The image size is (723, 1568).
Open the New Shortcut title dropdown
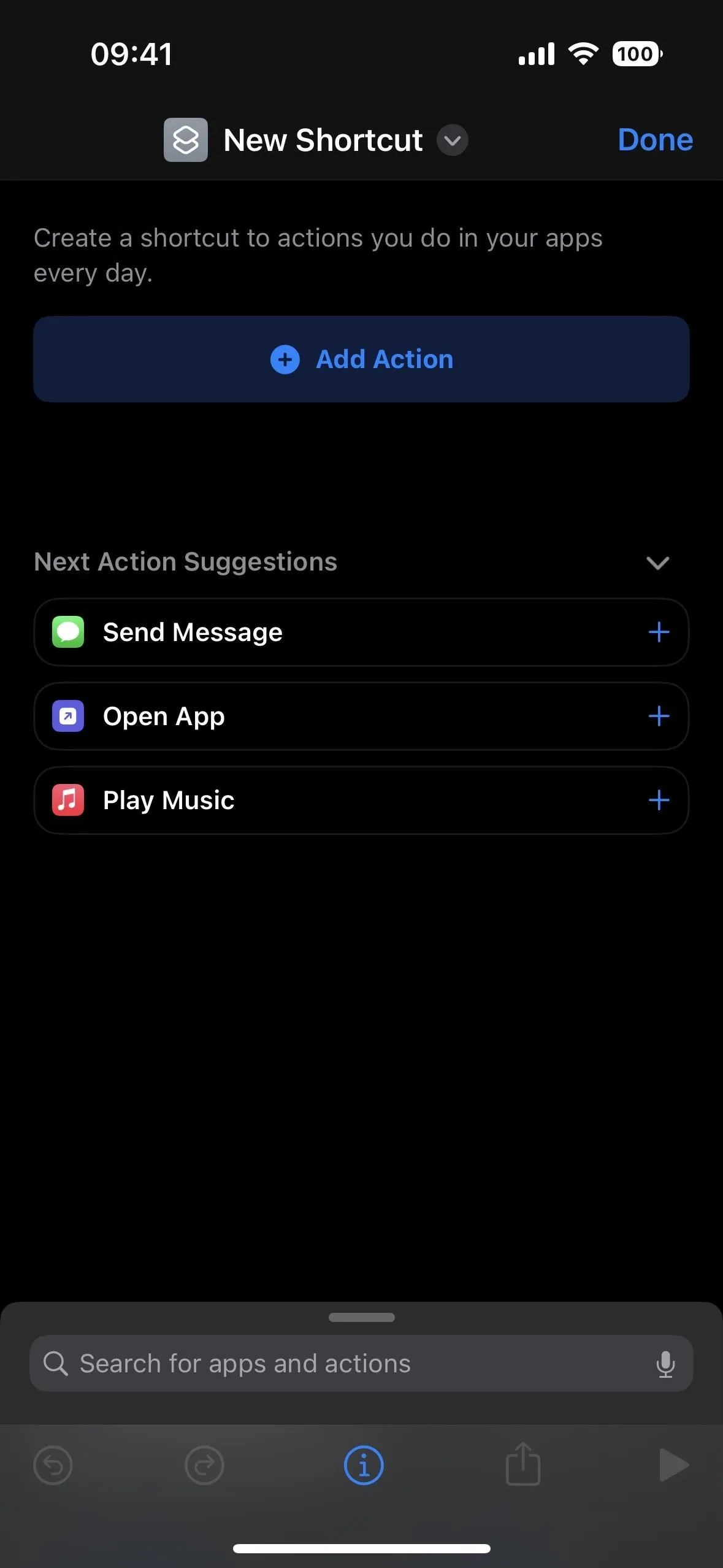pyautogui.click(x=453, y=140)
